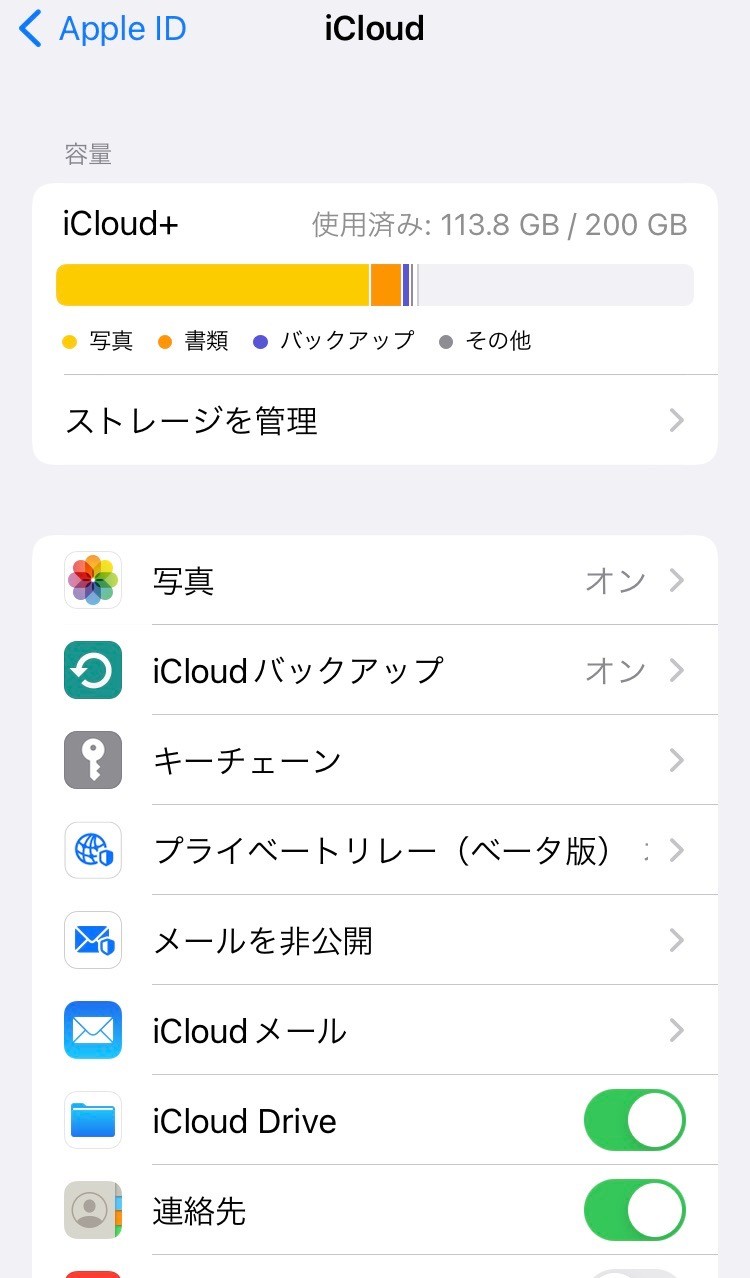Screen dimensions: 750x1278
Task: Open プライベートリレー（ベータ版） settings
Action: (374, 851)
